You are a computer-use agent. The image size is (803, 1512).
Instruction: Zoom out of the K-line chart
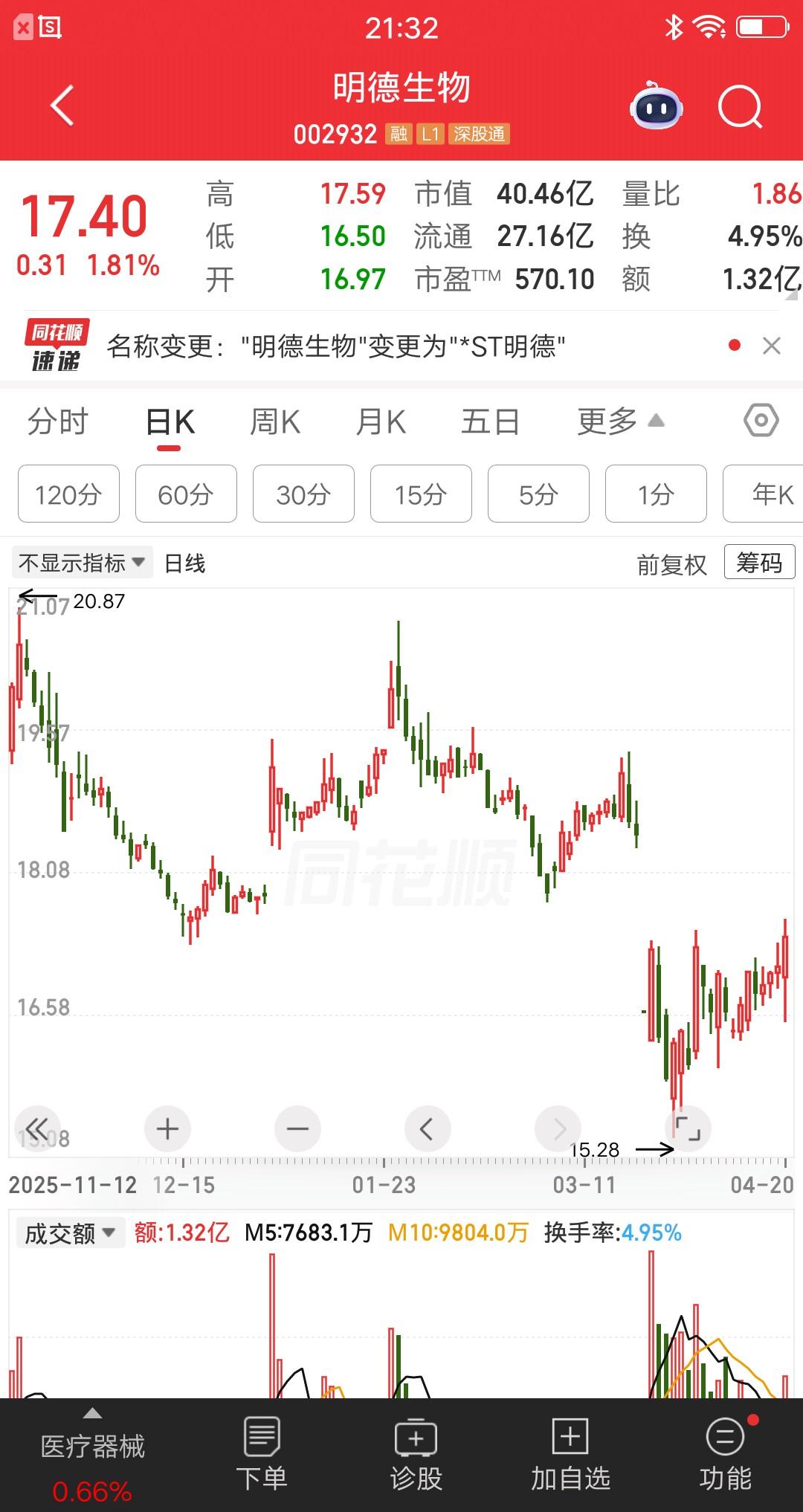coord(297,1128)
